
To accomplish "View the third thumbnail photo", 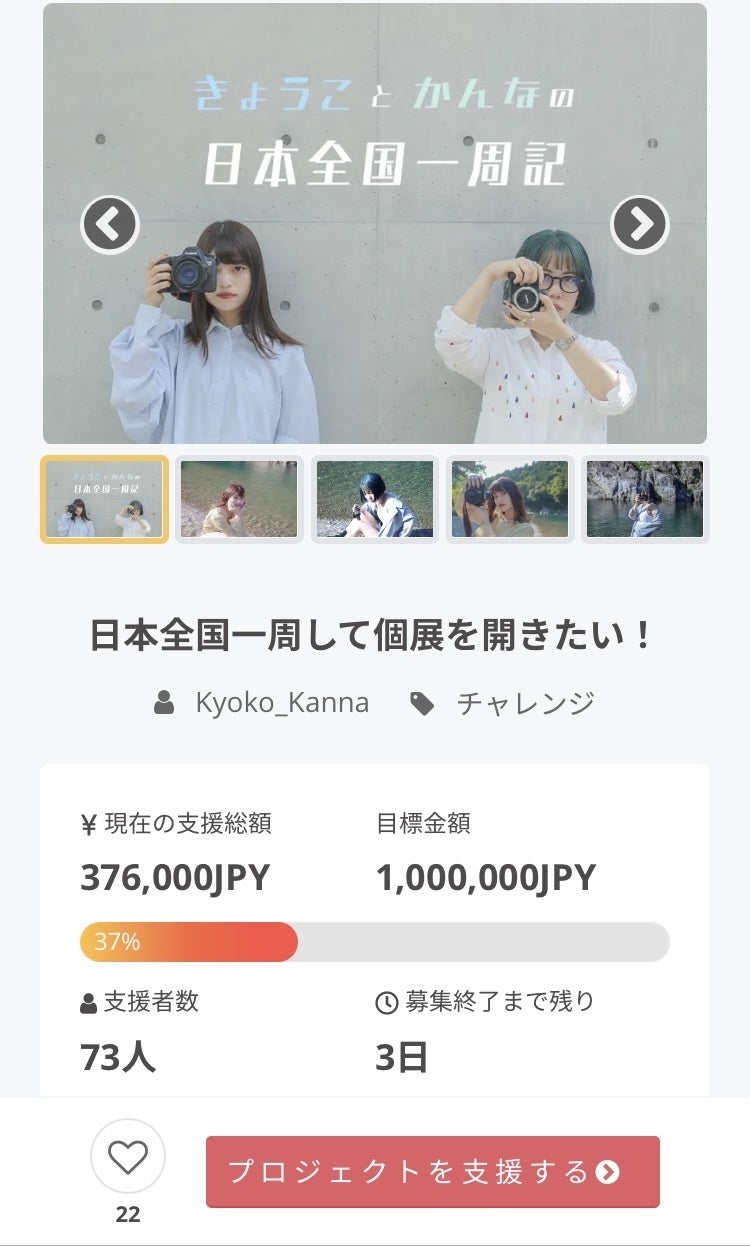I will [375, 499].
